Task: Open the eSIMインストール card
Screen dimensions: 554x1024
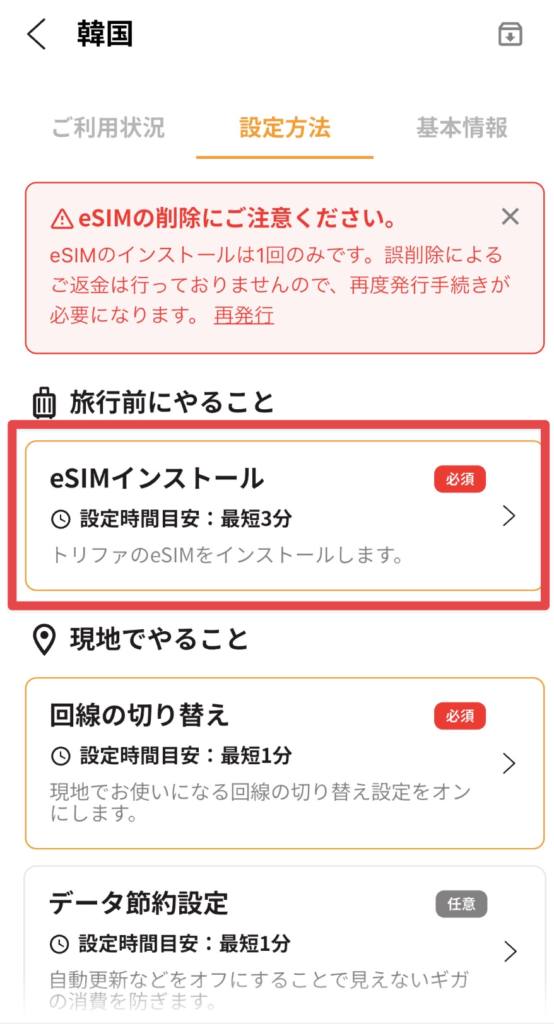Action: pyautogui.click(x=284, y=516)
